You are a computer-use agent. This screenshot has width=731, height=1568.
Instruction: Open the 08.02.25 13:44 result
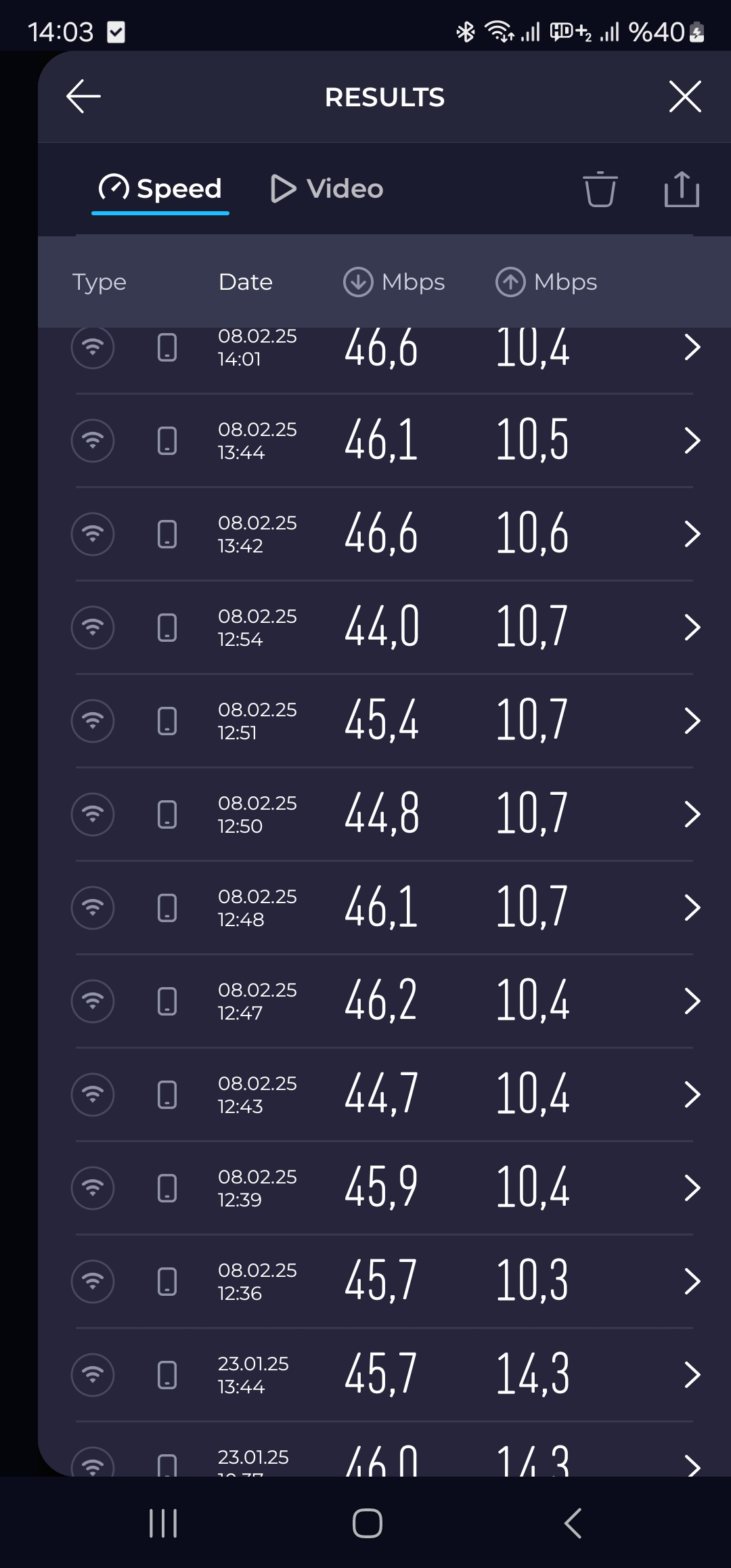384,441
